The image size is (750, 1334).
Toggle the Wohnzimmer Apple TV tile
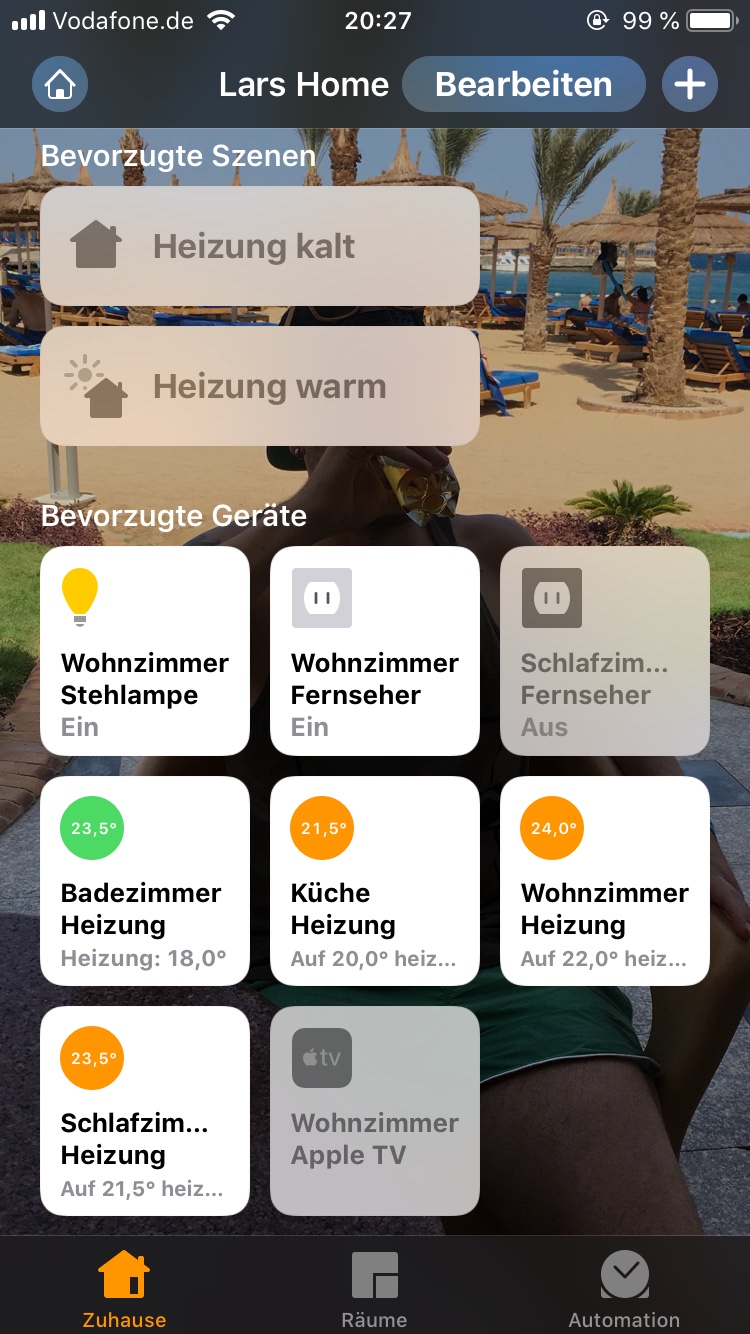(x=375, y=1111)
